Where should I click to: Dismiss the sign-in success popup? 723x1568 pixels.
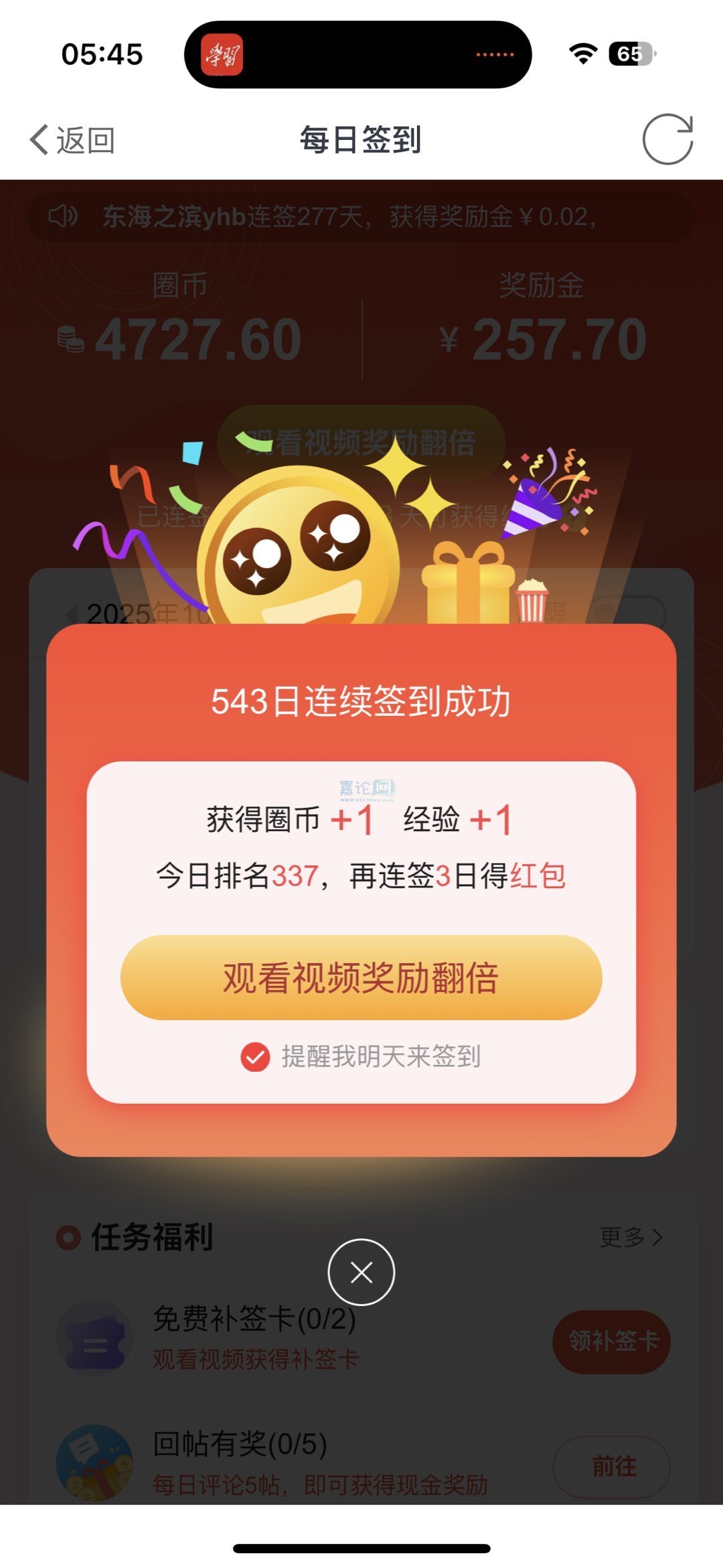(361, 1272)
